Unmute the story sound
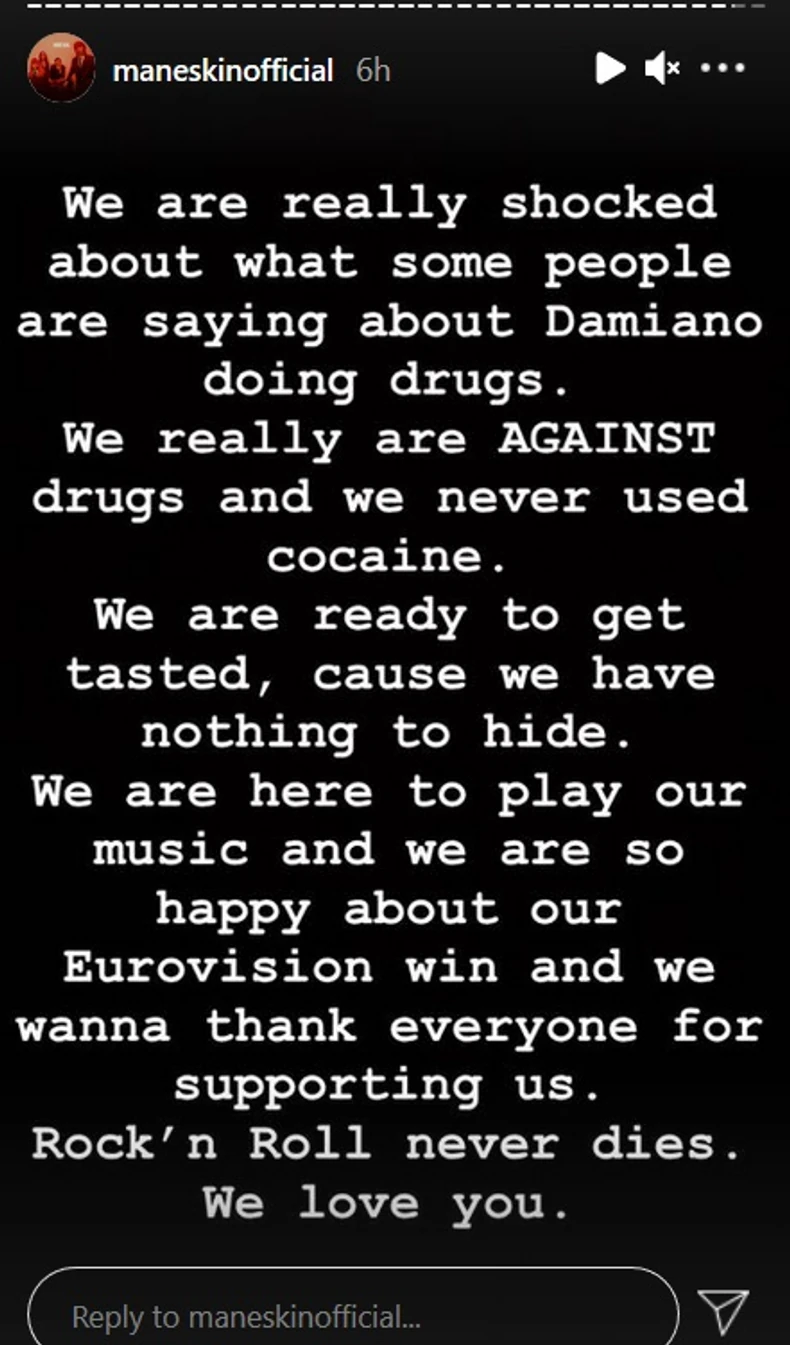This screenshot has height=1345, width=790. (x=662, y=68)
